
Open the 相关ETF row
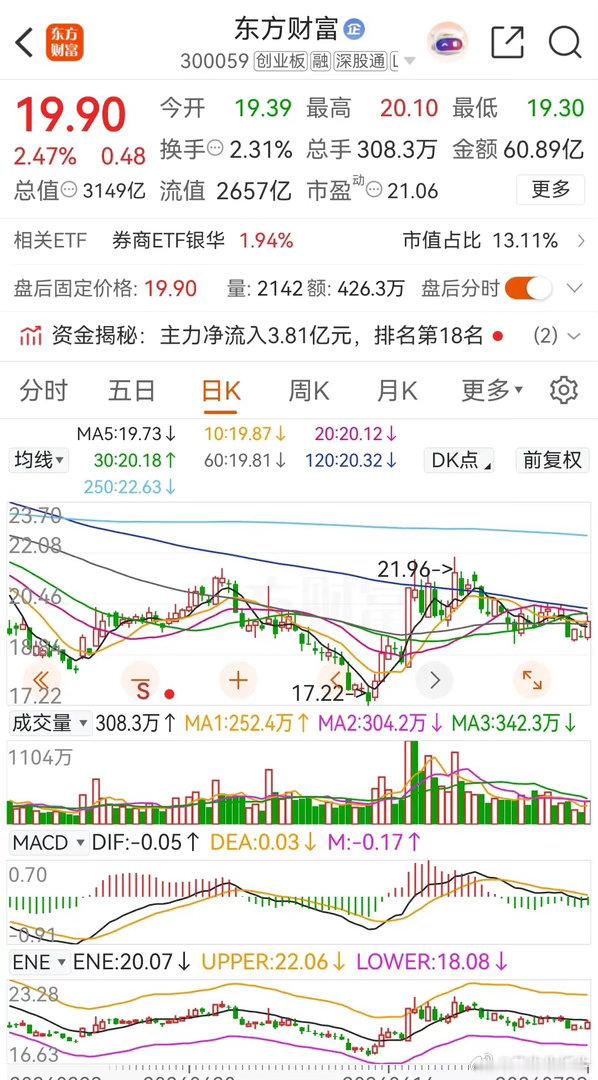click(x=299, y=240)
